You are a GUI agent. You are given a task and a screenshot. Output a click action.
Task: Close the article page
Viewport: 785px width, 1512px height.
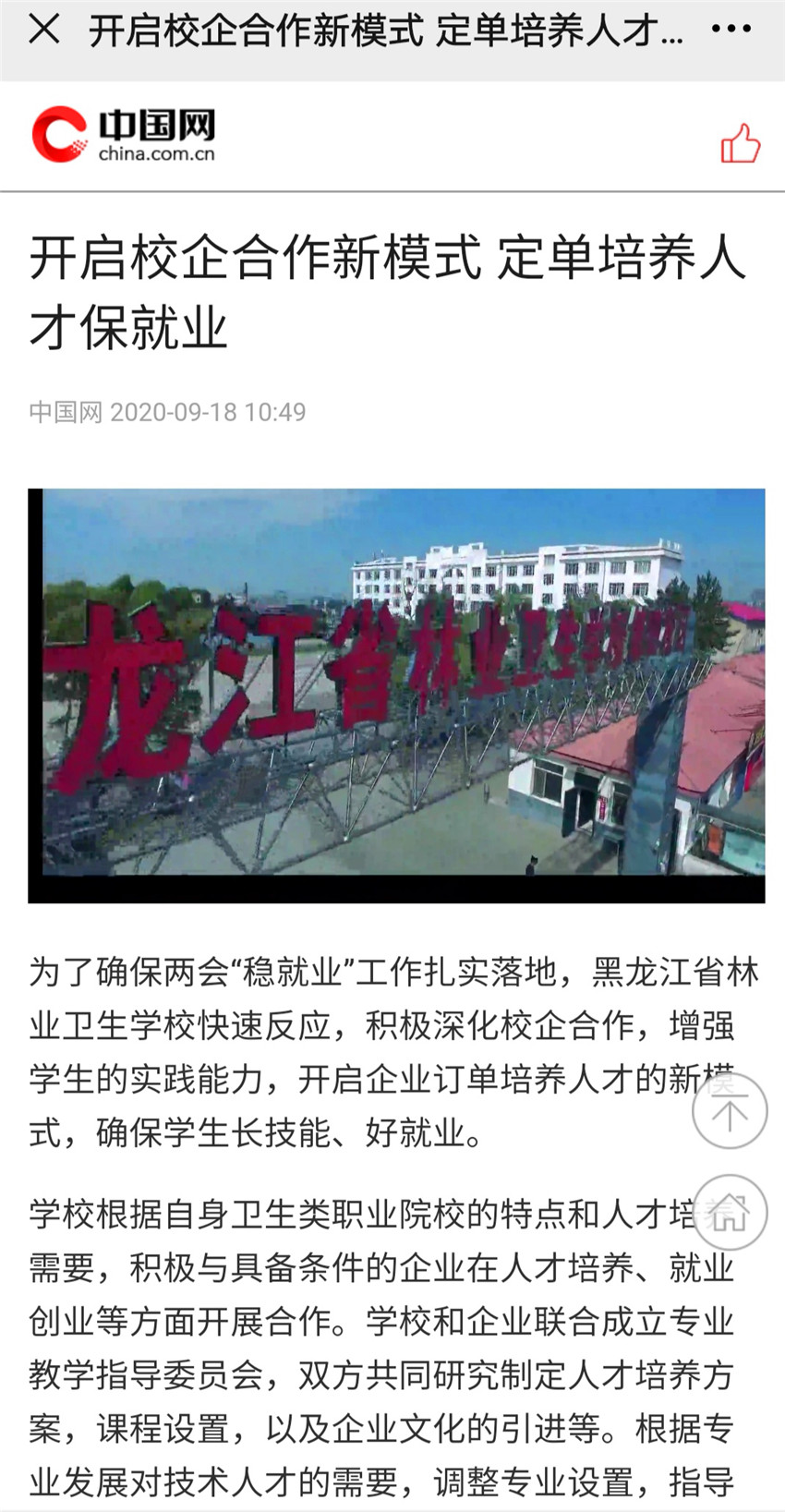click(x=44, y=30)
